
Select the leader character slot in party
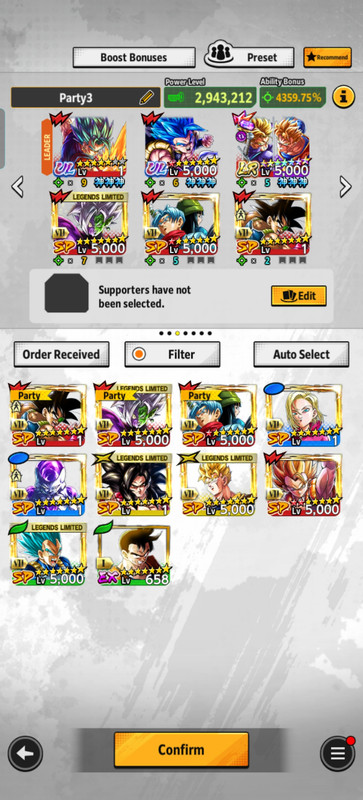tap(89, 145)
